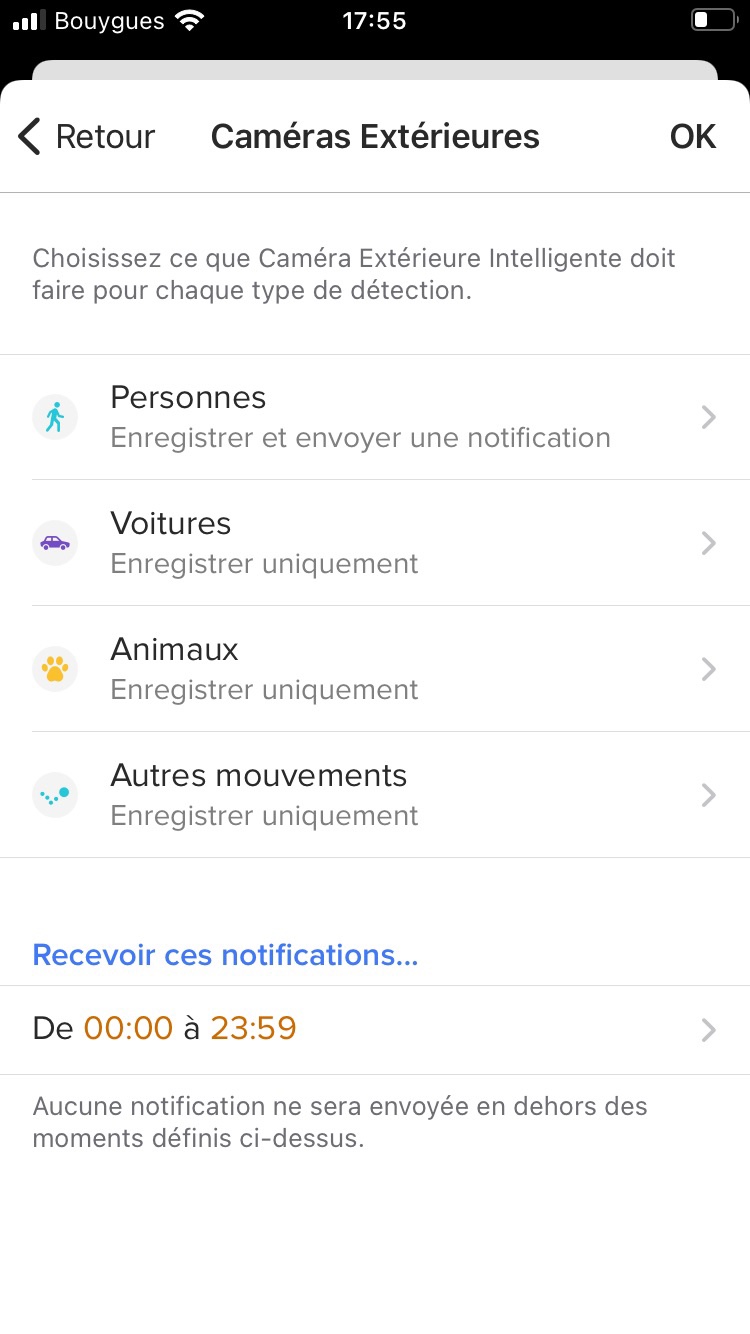Confirm settings with OK
The image size is (750, 1334).
point(692,137)
